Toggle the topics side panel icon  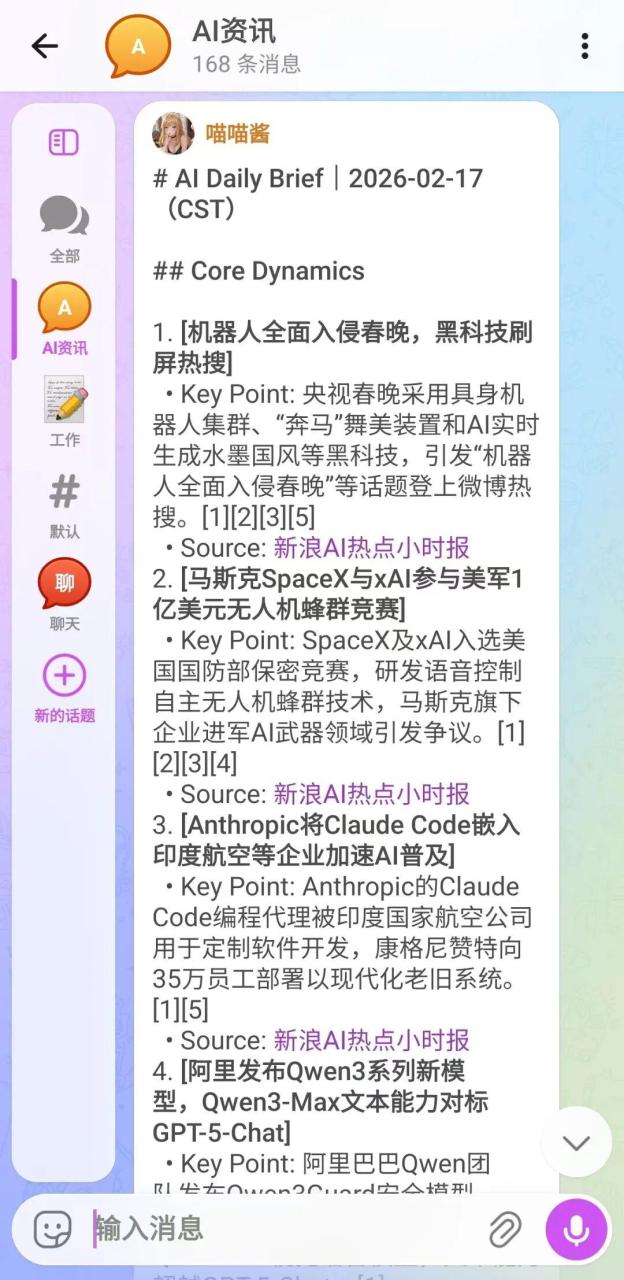(64, 142)
